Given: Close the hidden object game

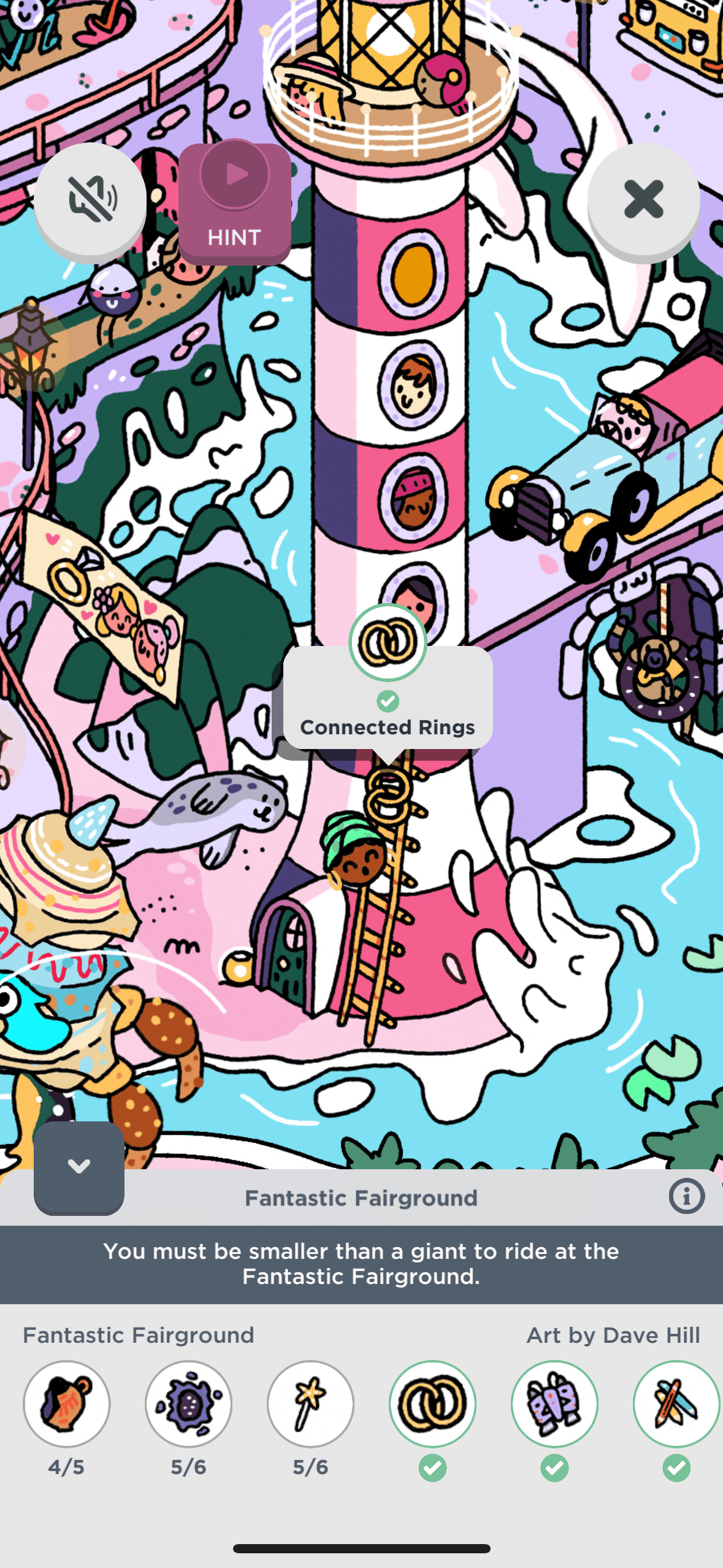Looking at the screenshot, I should point(643,199).
